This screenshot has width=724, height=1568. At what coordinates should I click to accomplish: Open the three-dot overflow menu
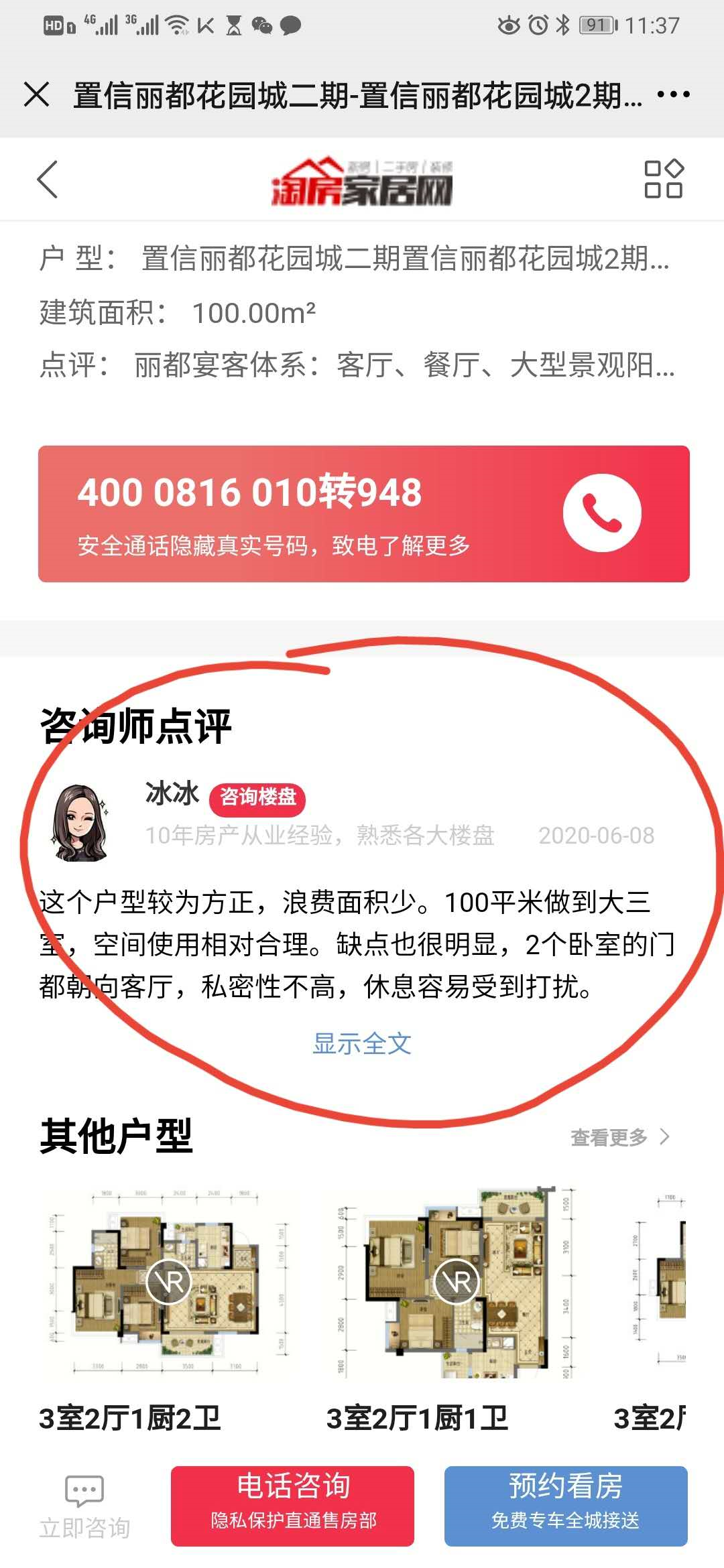673,94
